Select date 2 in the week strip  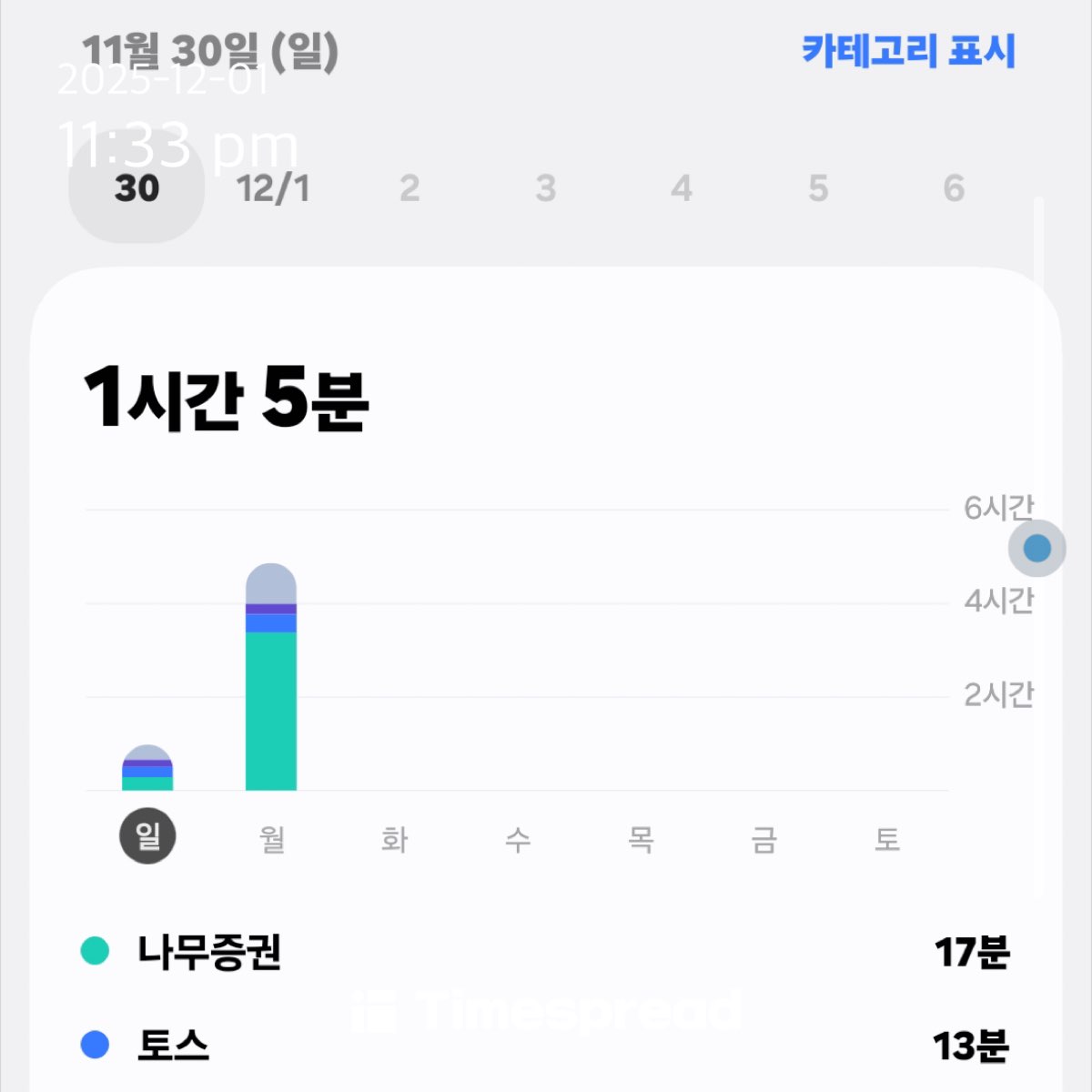pos(409,189)
